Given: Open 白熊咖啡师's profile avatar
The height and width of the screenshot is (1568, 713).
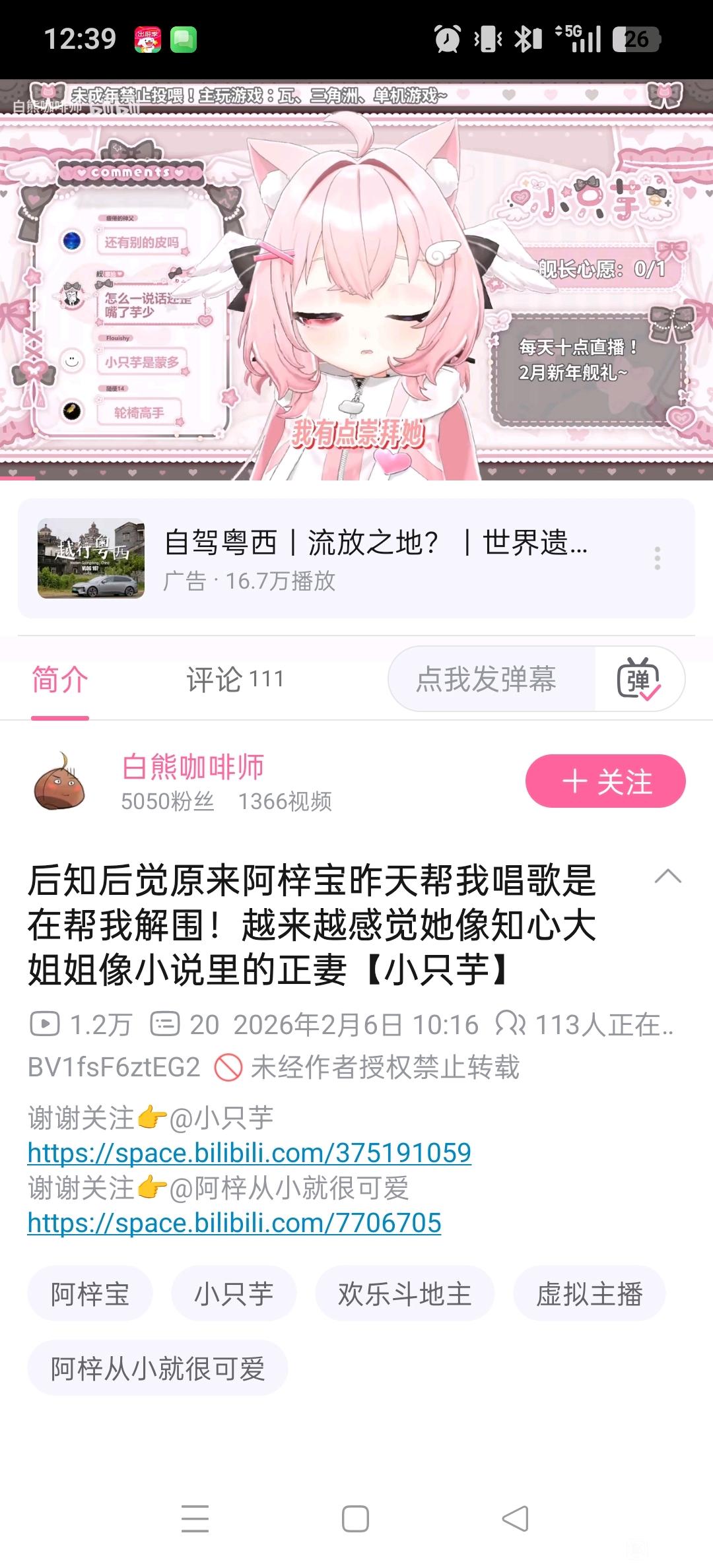Looking at the screenshot, I should point(60,781).
